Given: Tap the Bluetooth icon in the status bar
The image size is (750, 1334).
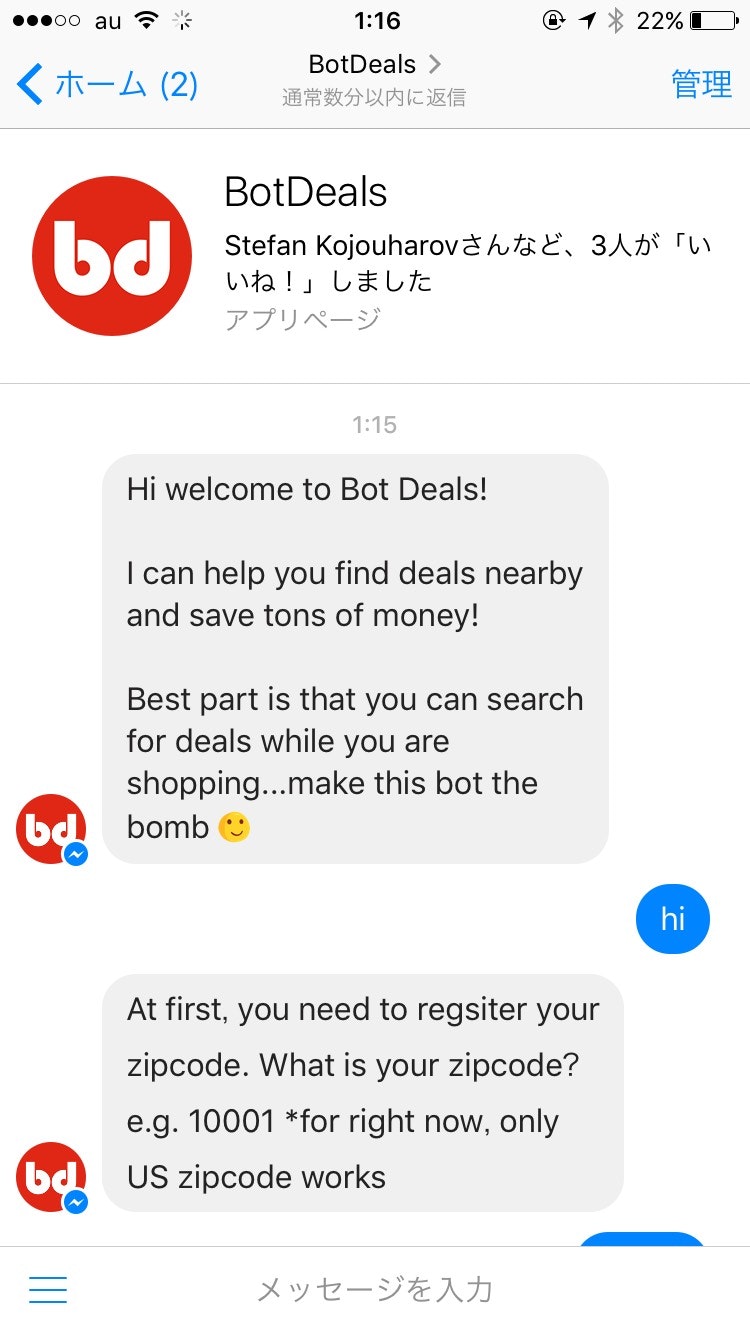Looking at the screenshot, I should pos(618,18).
